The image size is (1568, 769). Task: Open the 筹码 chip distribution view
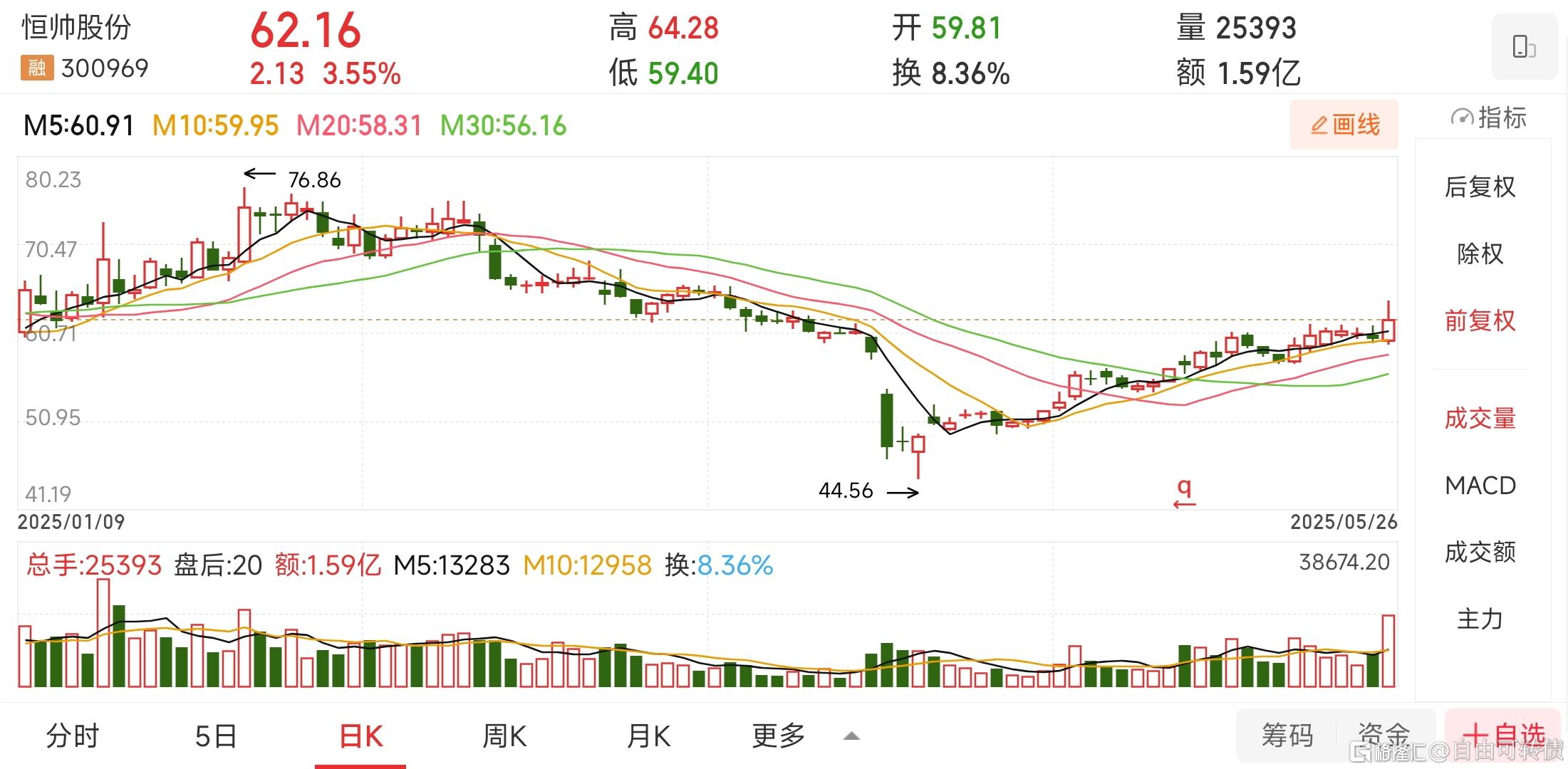[x=1287, y=736]
